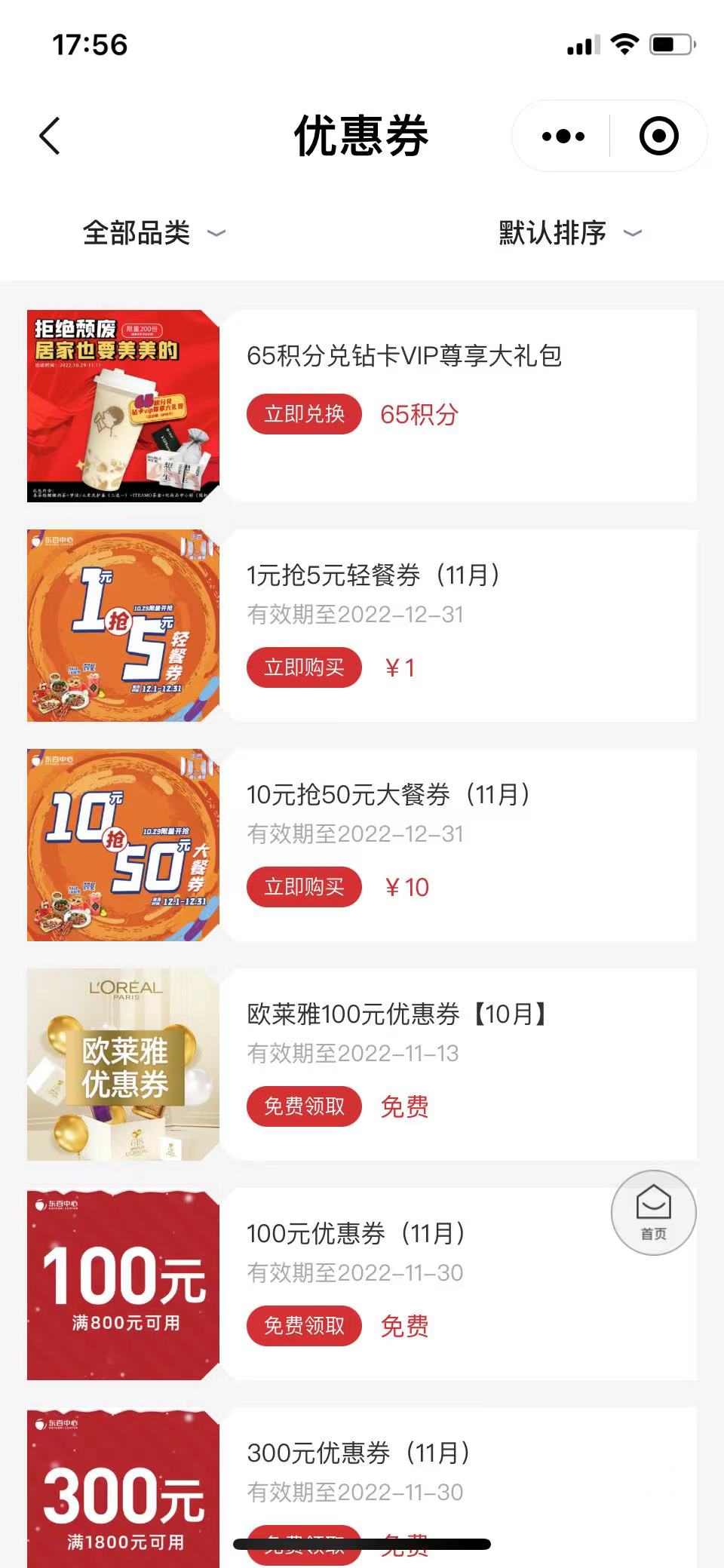Image resolution: width=724 pixels, height=1568 pixels.
Task: Open the 65积分兑钻卡VIP尊享大礼包 image
Action: (124, 406)
